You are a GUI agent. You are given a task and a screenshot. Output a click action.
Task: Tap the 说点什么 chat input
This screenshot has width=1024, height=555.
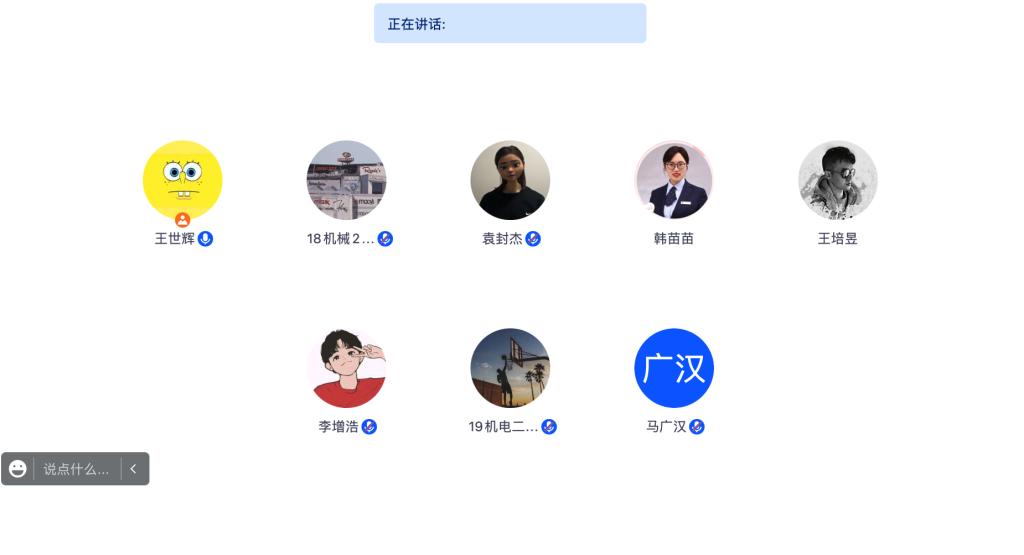coord(76,468)
